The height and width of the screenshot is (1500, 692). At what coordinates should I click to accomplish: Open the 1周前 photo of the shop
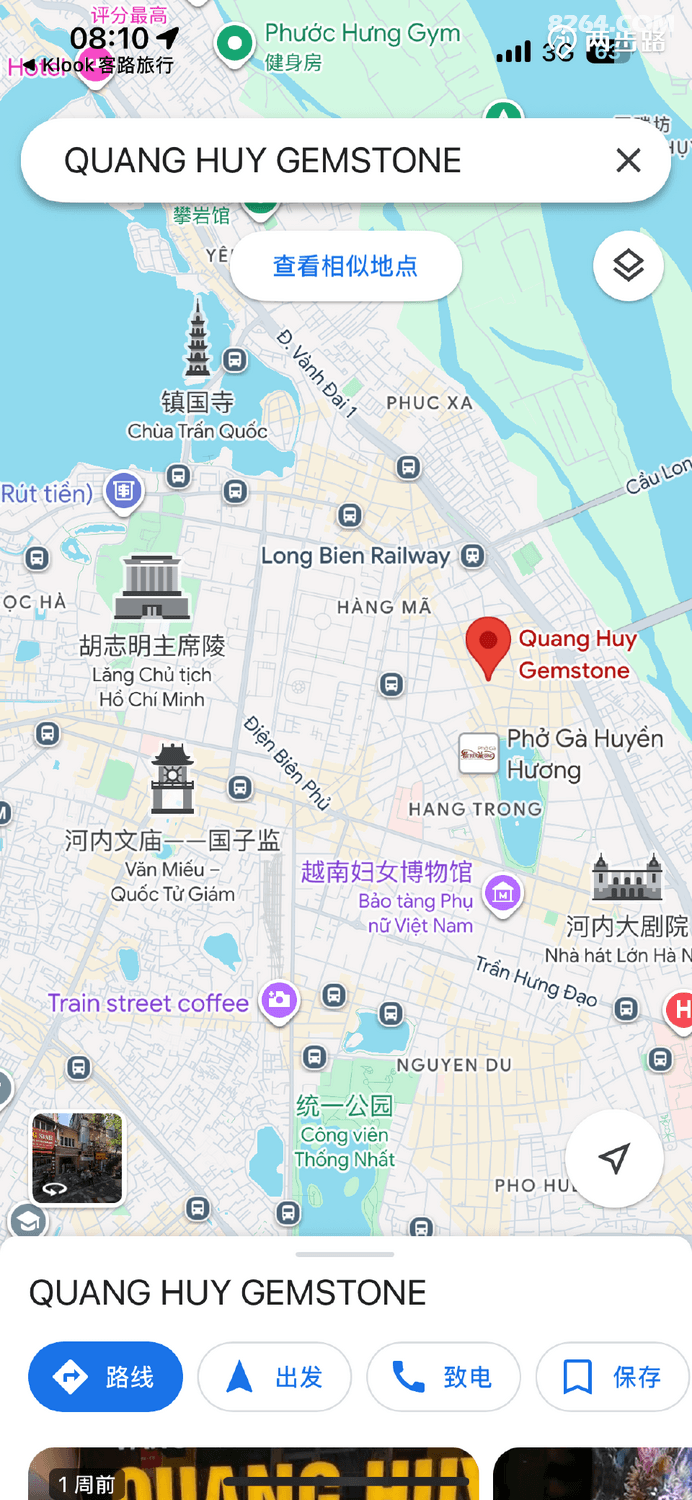253,1474
